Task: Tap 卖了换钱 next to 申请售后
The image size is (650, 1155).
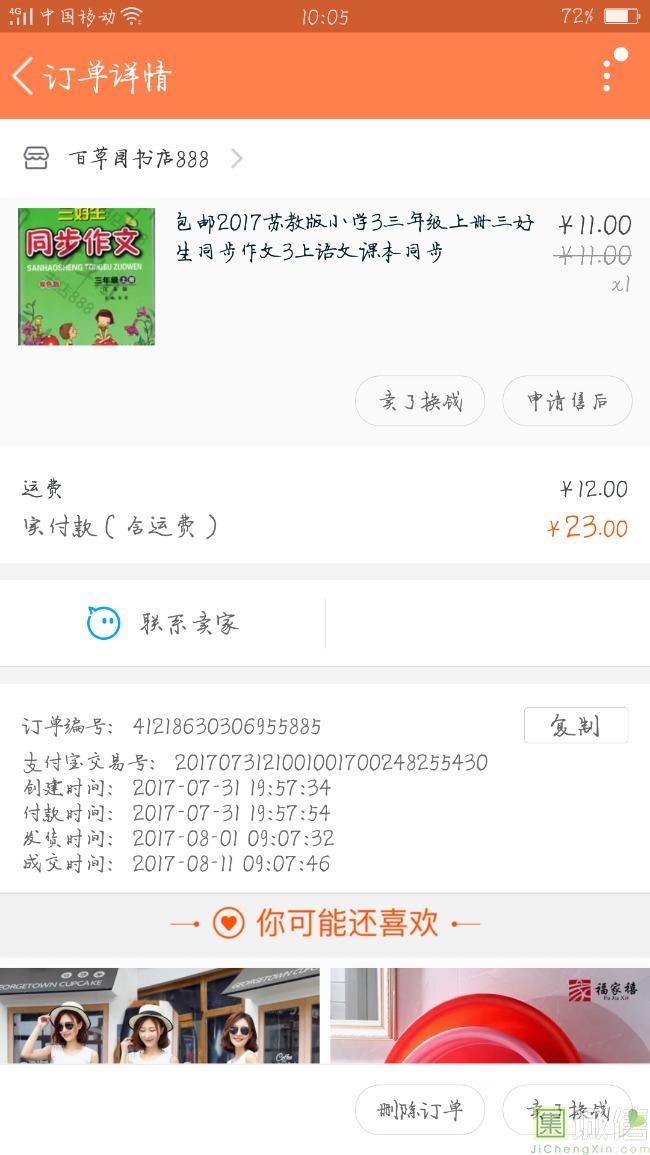Action: 420,401
